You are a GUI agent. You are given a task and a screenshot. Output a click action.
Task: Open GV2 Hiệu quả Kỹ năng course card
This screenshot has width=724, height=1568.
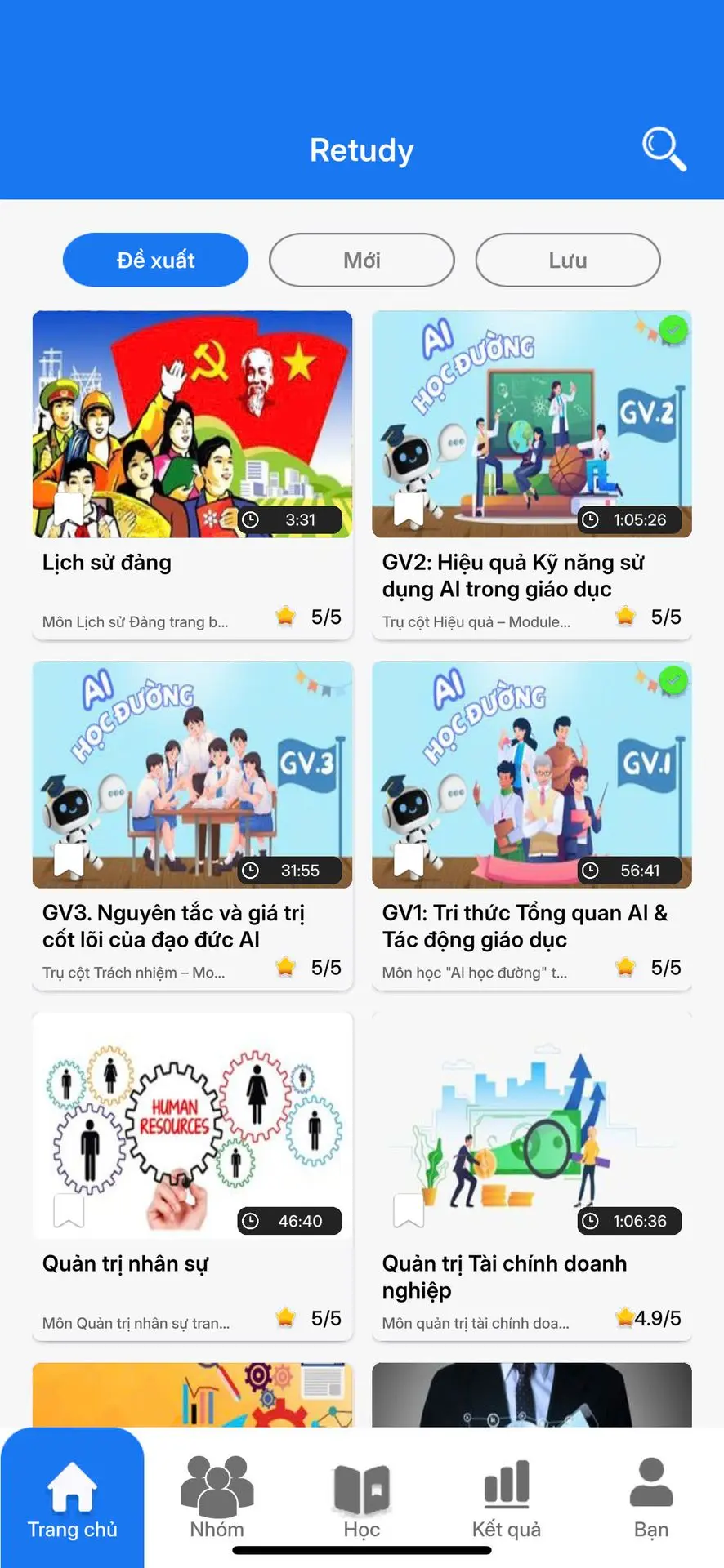(531, 425)
